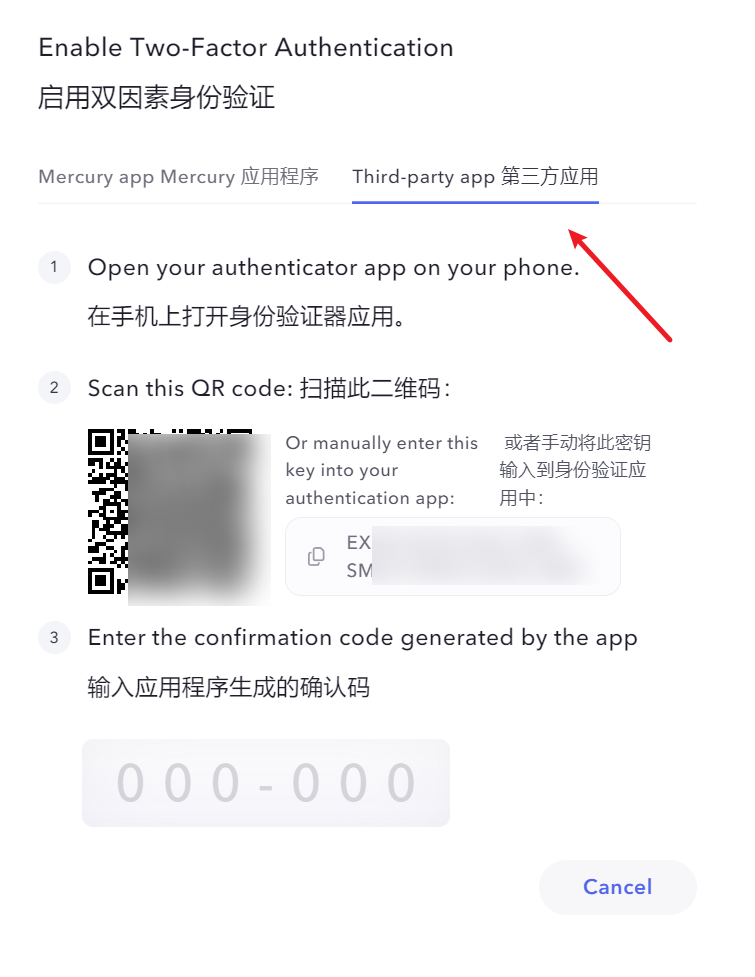Screen dimensions: 755x977
Task: Select the copy-to-clipboard icon beside EX key
Action: pos(316,556)
